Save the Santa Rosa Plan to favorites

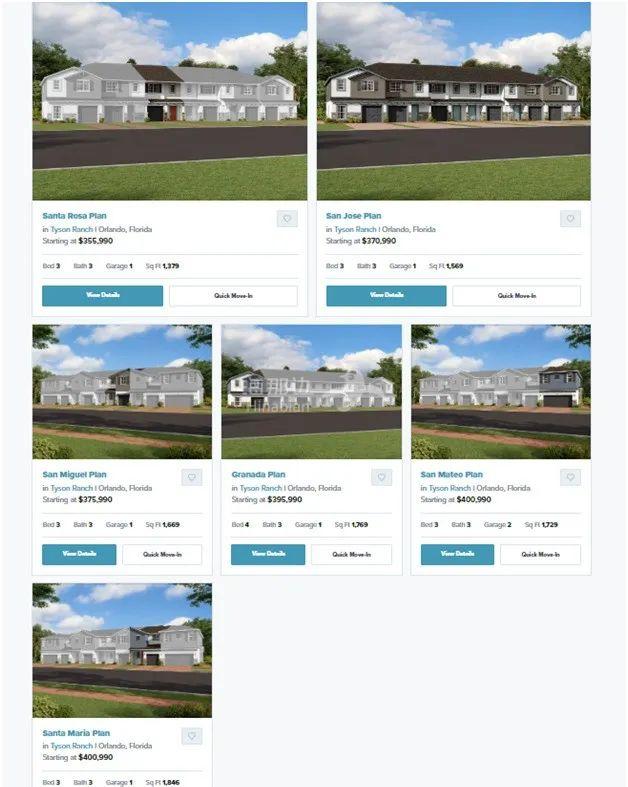(x=287, y=219)
